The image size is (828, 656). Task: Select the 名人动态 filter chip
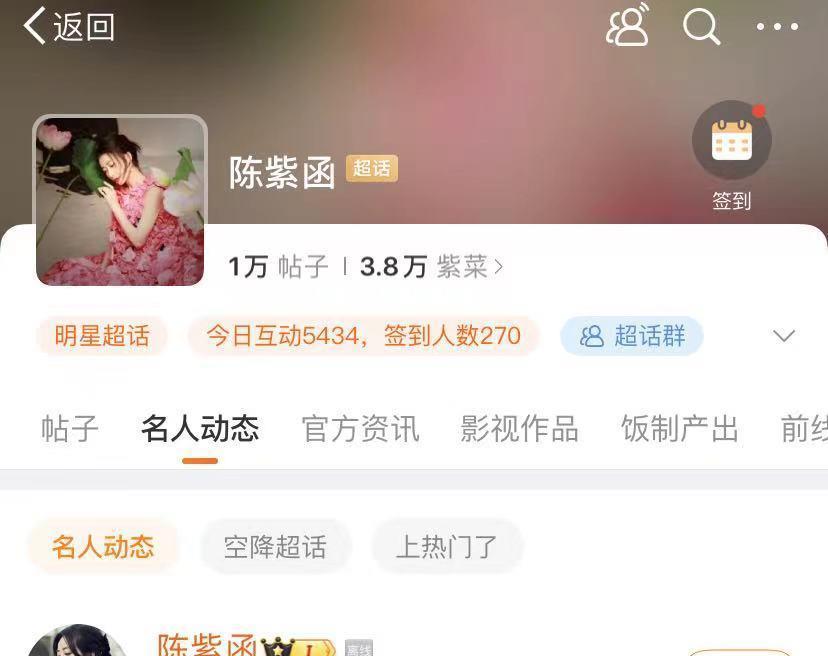pos(103,547)
